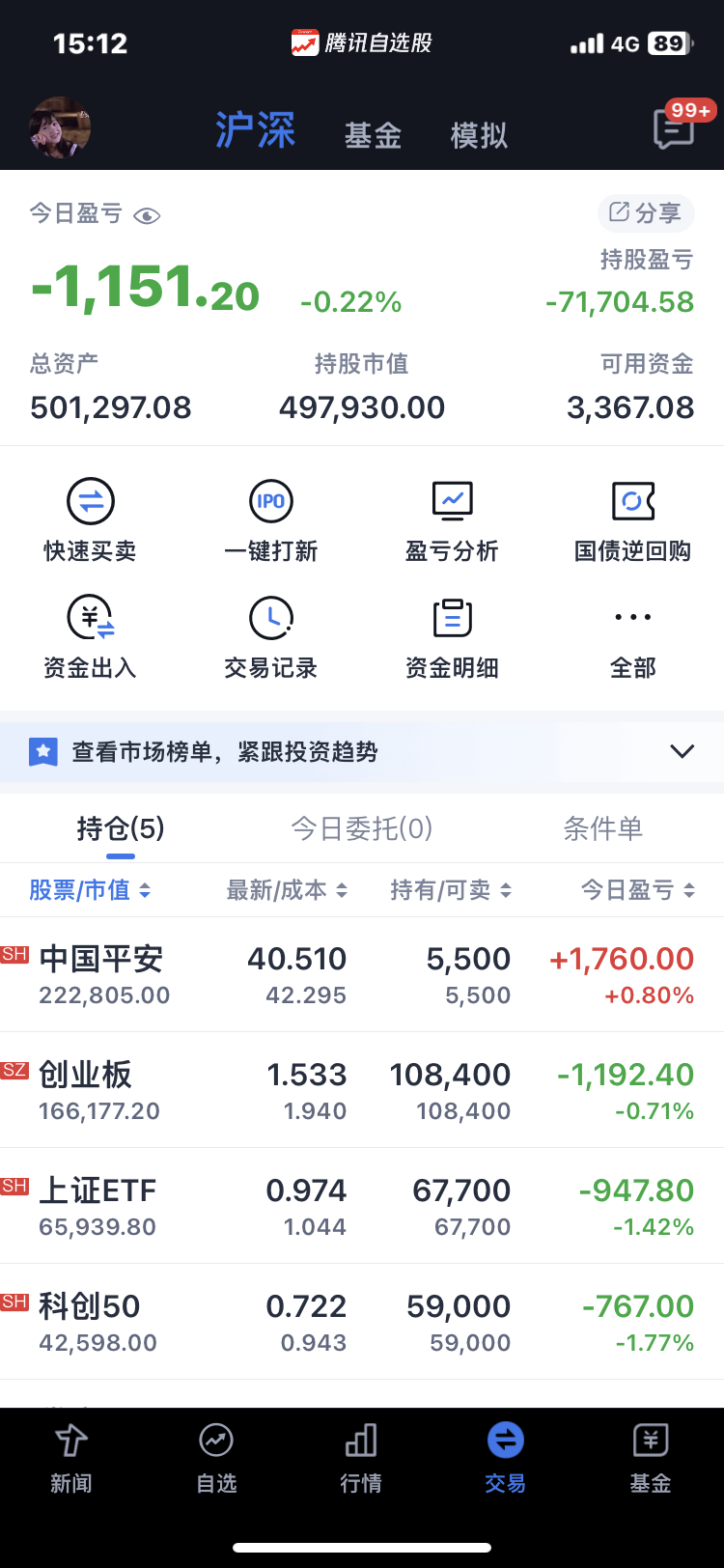Open the messages icon with 99+ badge
The width and height of the screenshot is (724, 1568).
[676, 127]
